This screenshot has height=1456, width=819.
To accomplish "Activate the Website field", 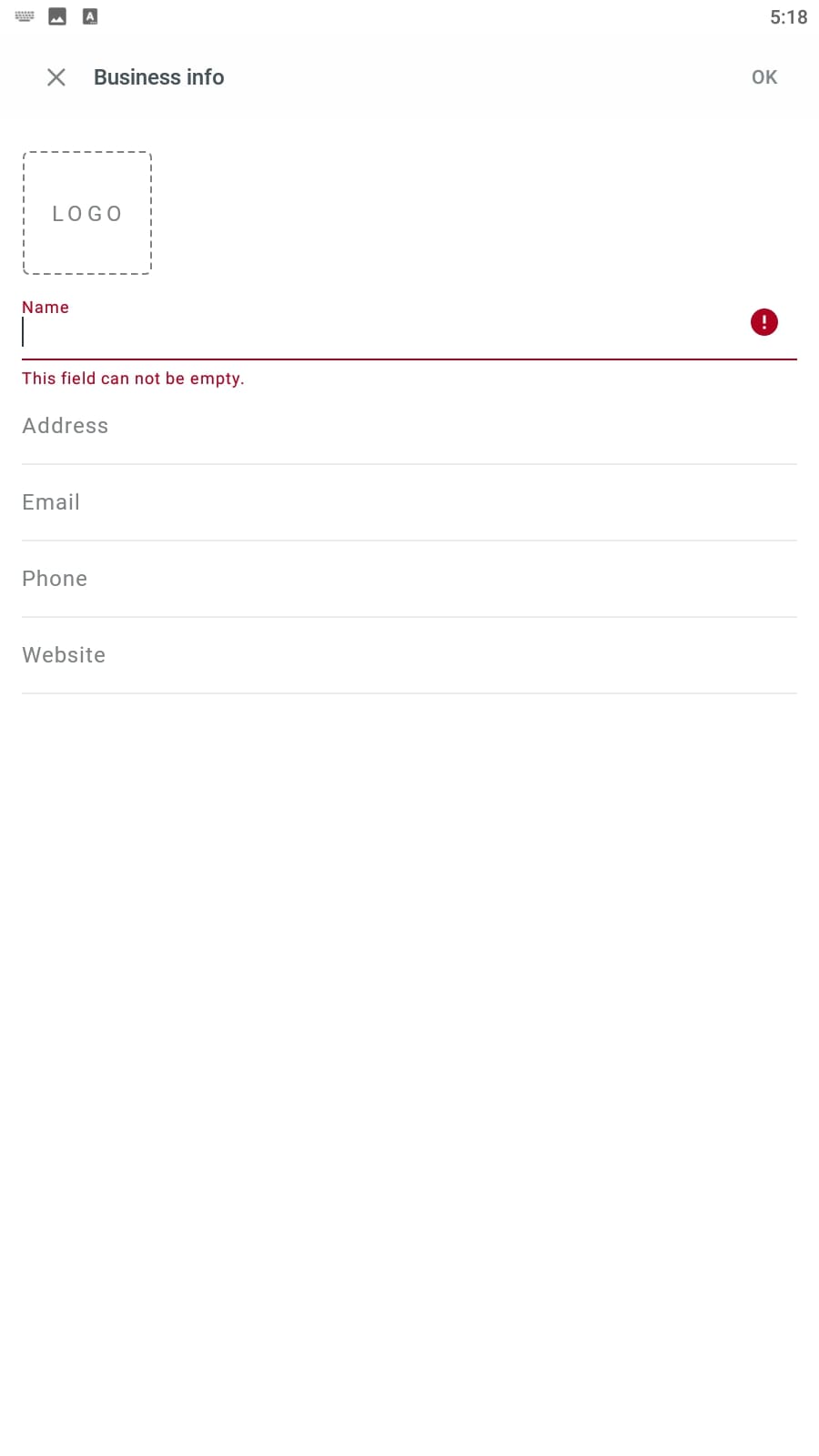I will (x=409, y=656).
